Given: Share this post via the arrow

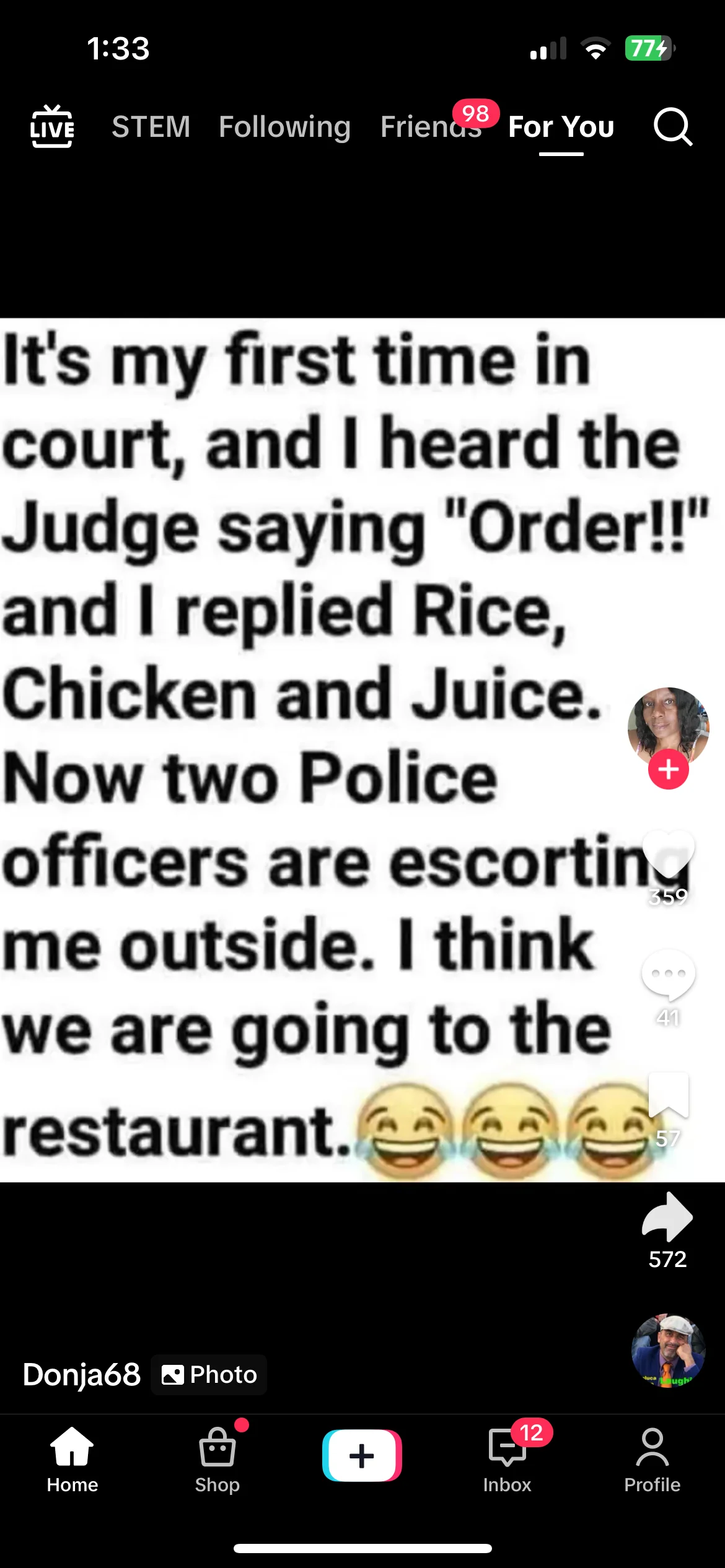Looking at the screenshot, I should point(667,1216).
